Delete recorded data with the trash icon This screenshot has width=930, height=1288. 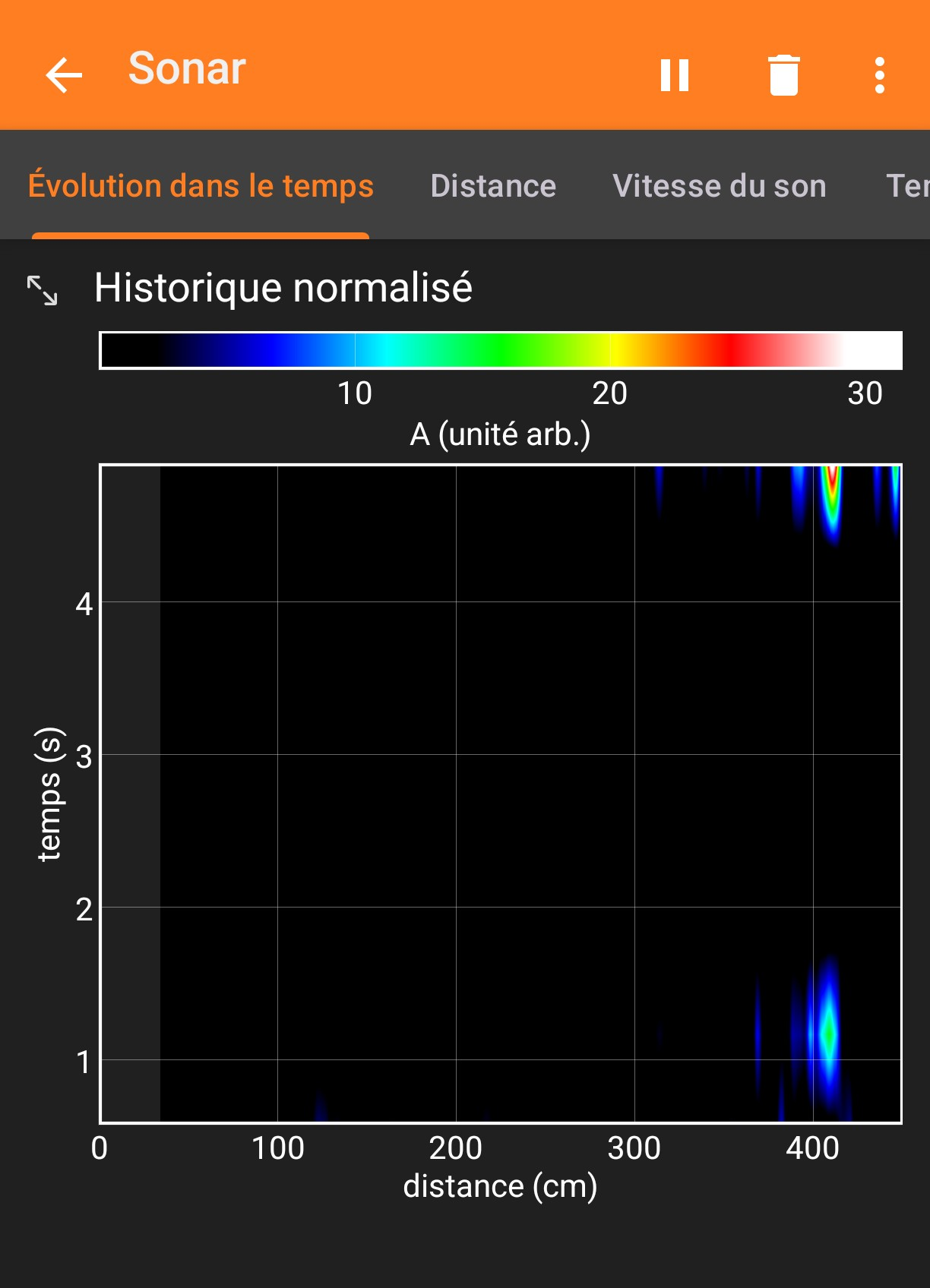tap(783, 74)
